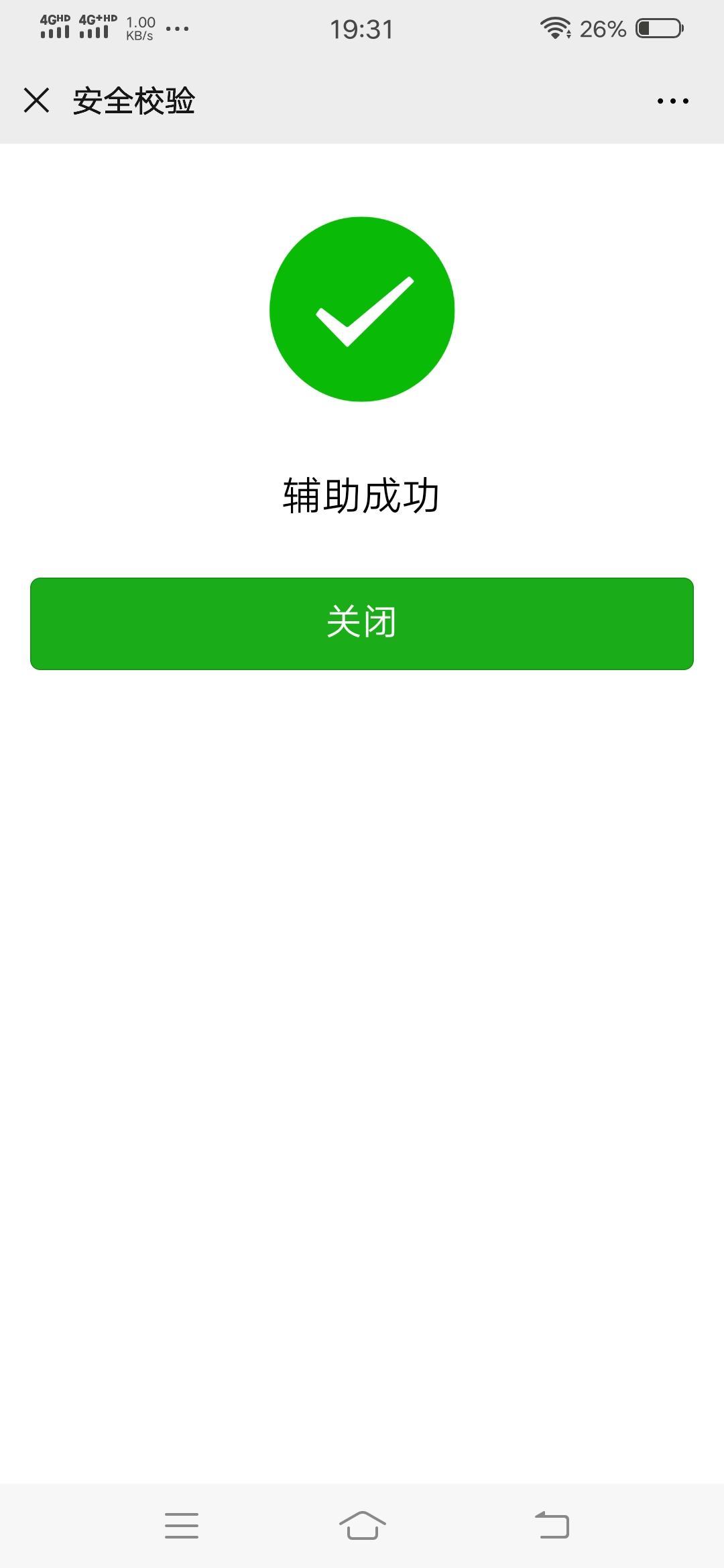Open the recent apps menu button
The height and width of the screenshot is (1568, 724).
click(x=182, y=1525)
